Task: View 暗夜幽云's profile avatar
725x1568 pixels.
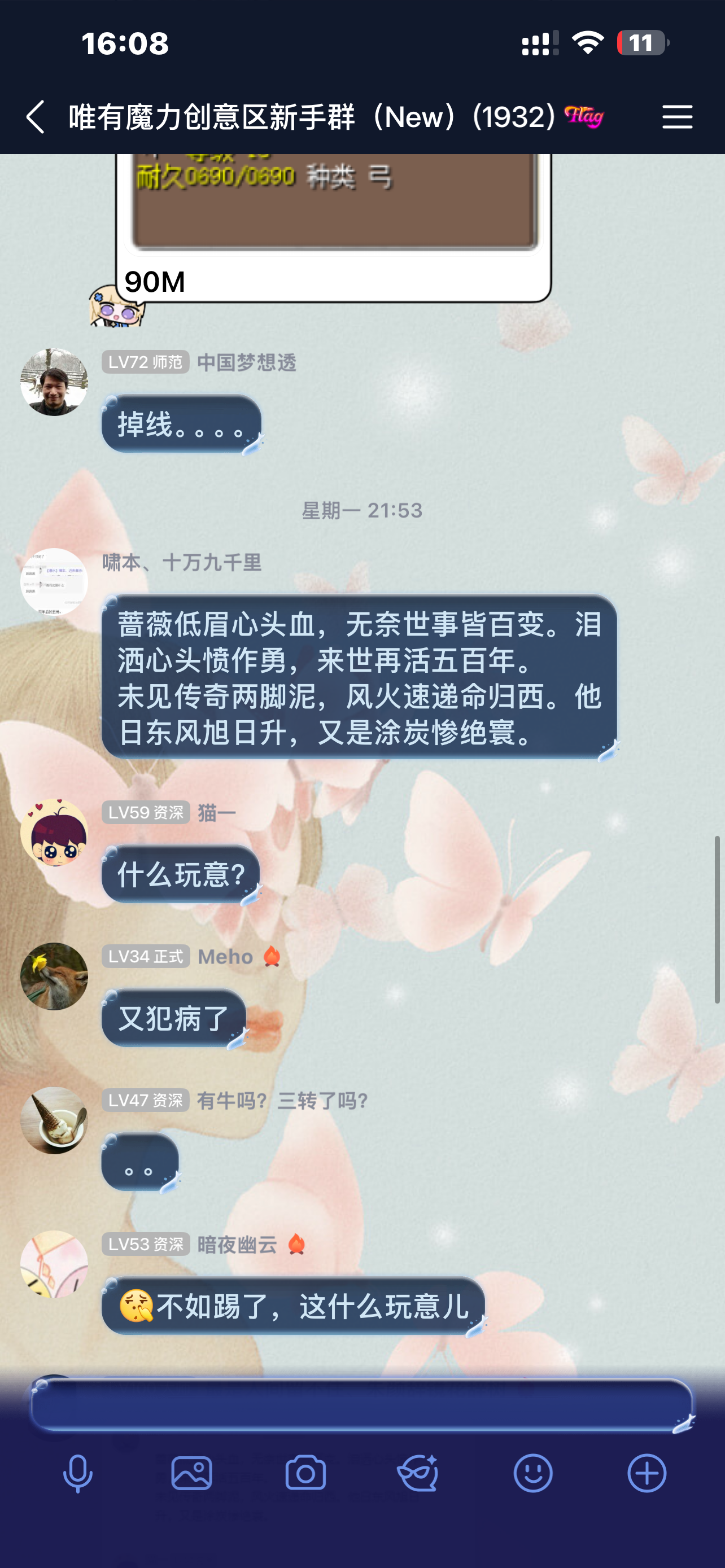Action: [54, 1264]
